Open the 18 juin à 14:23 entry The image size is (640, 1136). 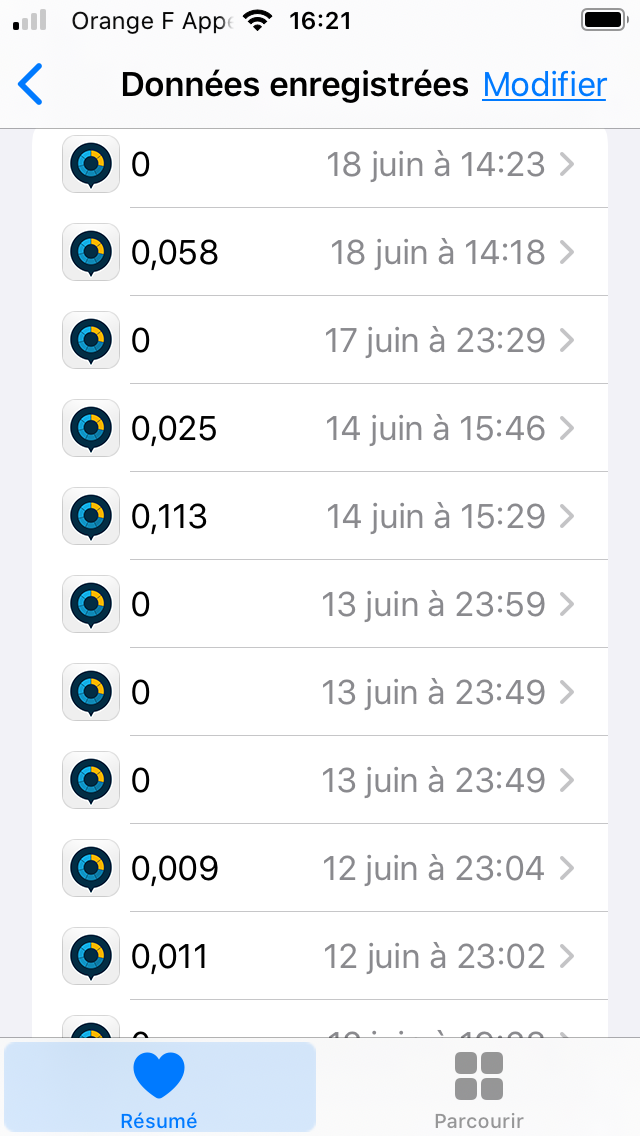coord(320,164)
